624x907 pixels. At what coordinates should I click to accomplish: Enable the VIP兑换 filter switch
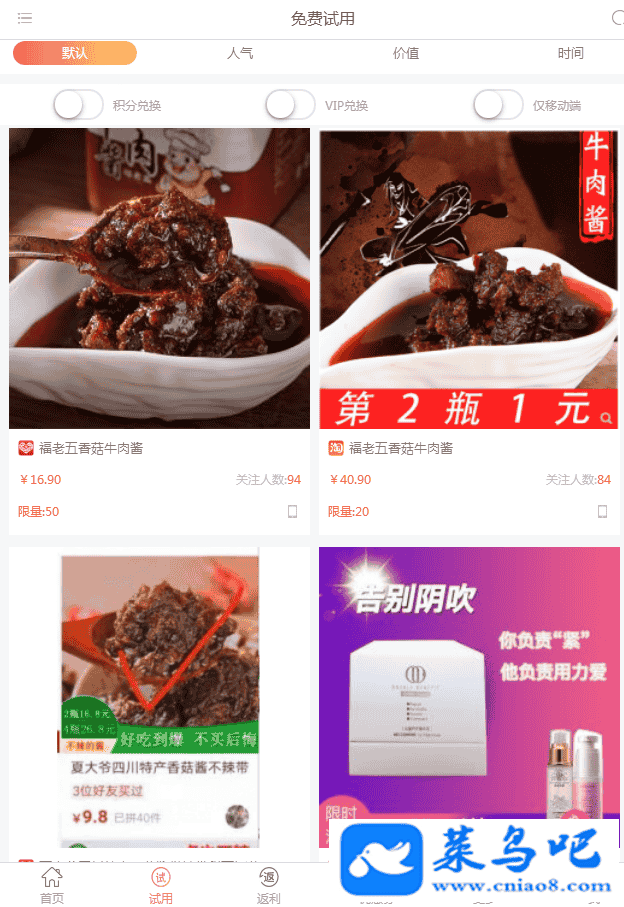click(290, 104)
